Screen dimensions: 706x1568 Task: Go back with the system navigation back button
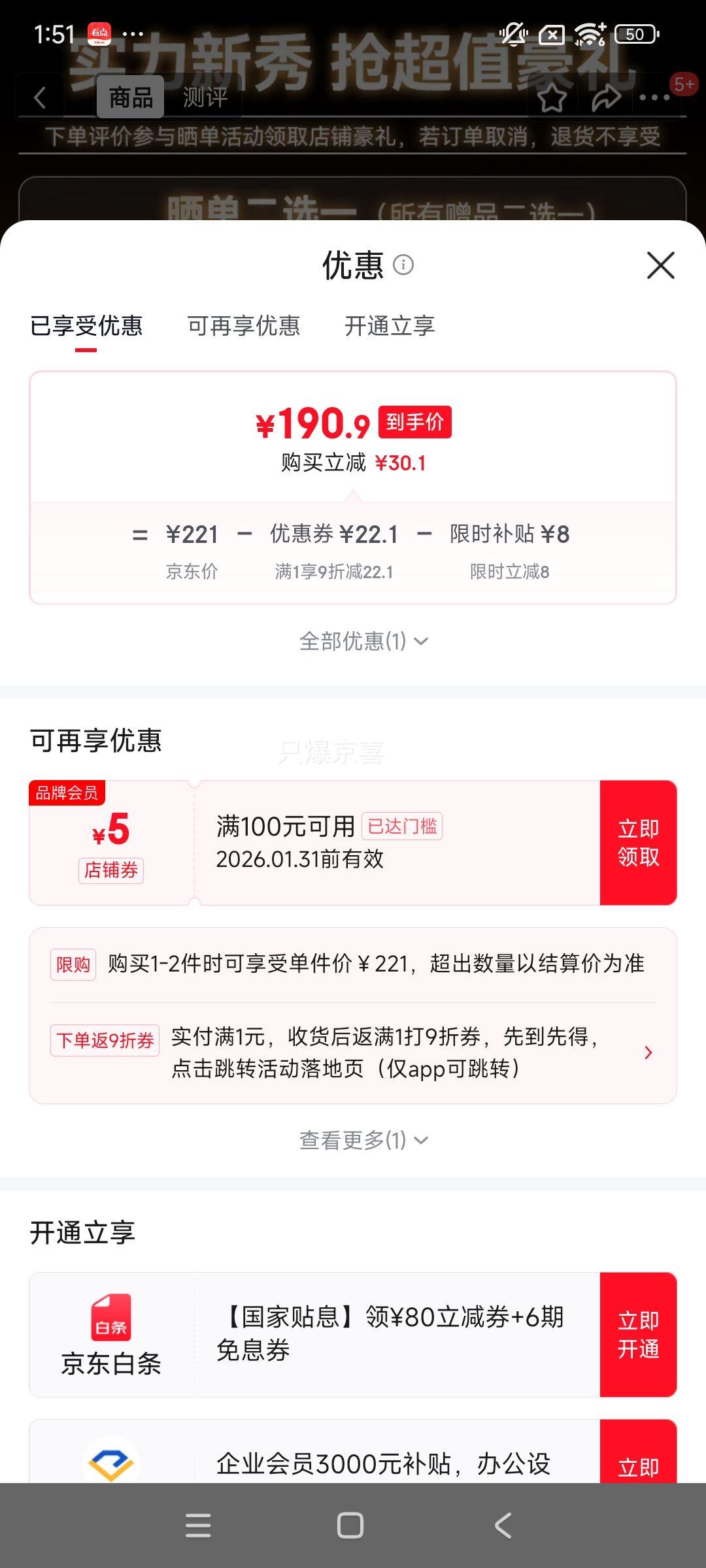coord(503,1526)
